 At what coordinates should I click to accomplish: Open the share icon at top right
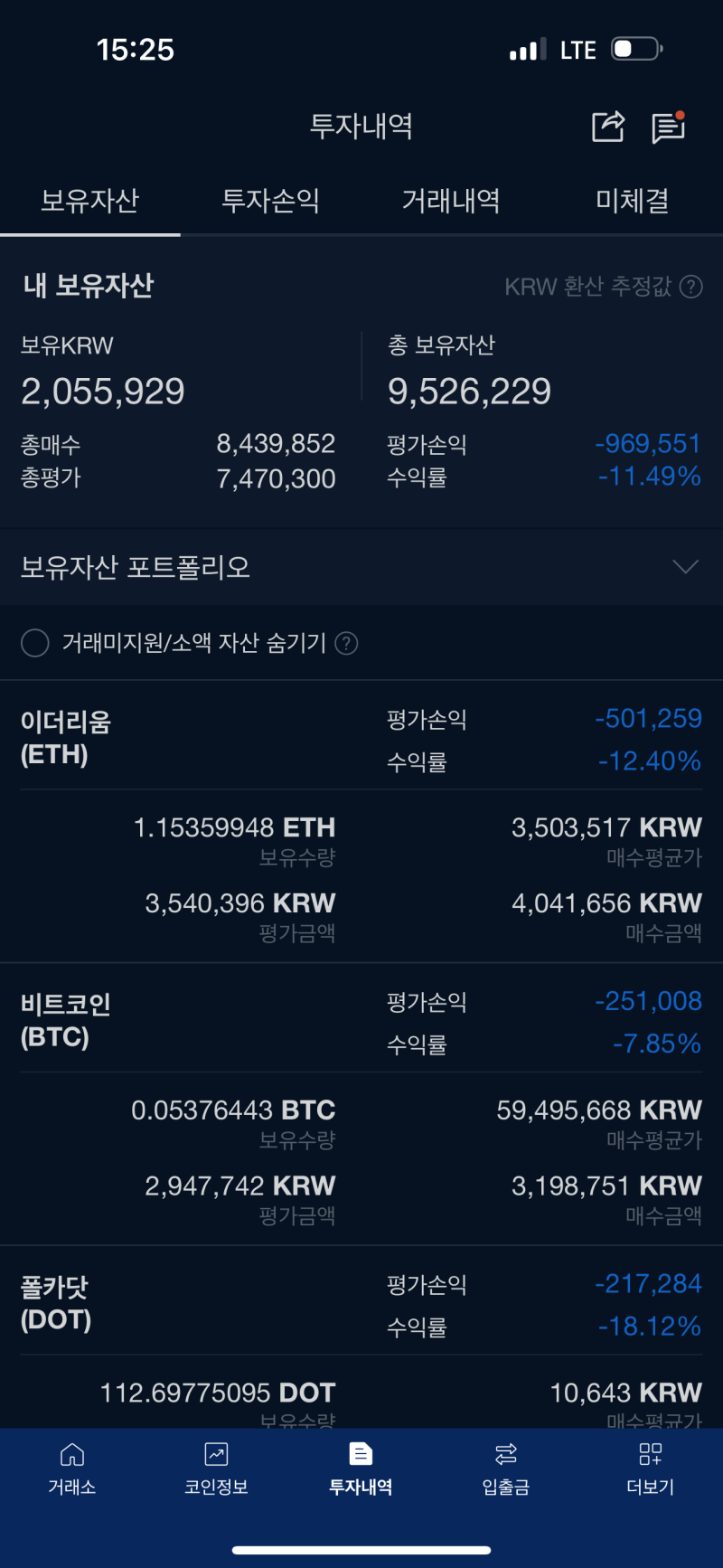[x=608, y=127]
